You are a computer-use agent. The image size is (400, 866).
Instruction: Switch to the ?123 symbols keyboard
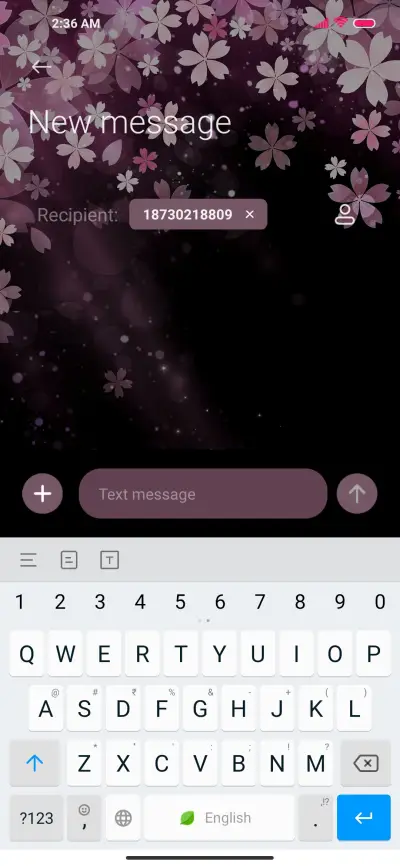(35, 818)
